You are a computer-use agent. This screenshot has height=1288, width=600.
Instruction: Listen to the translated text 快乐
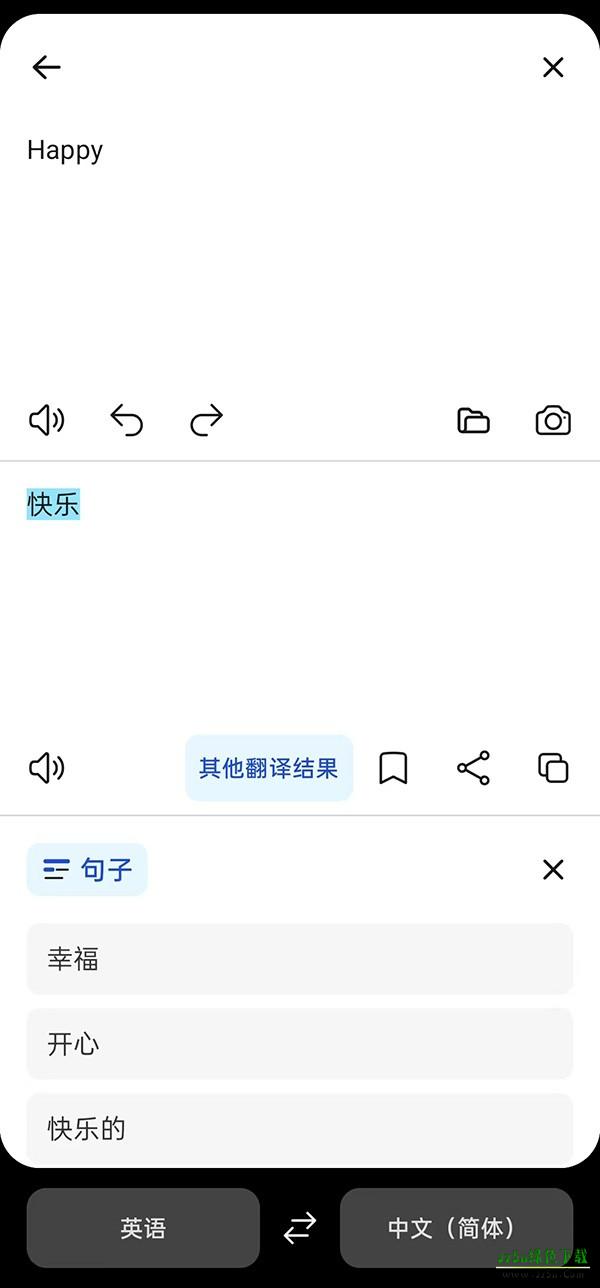46,768
